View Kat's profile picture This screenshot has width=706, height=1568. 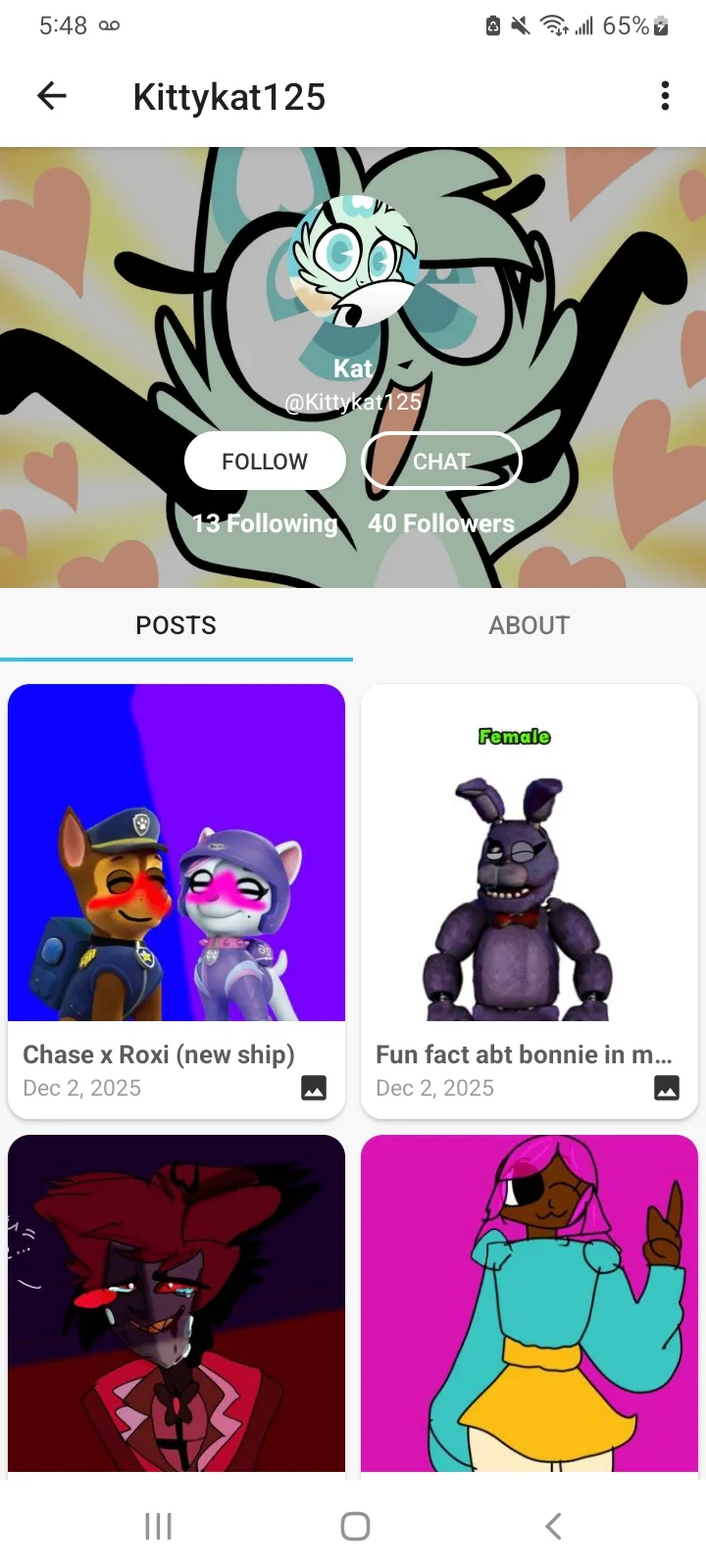pyautogui.click(x=354, y=261)
